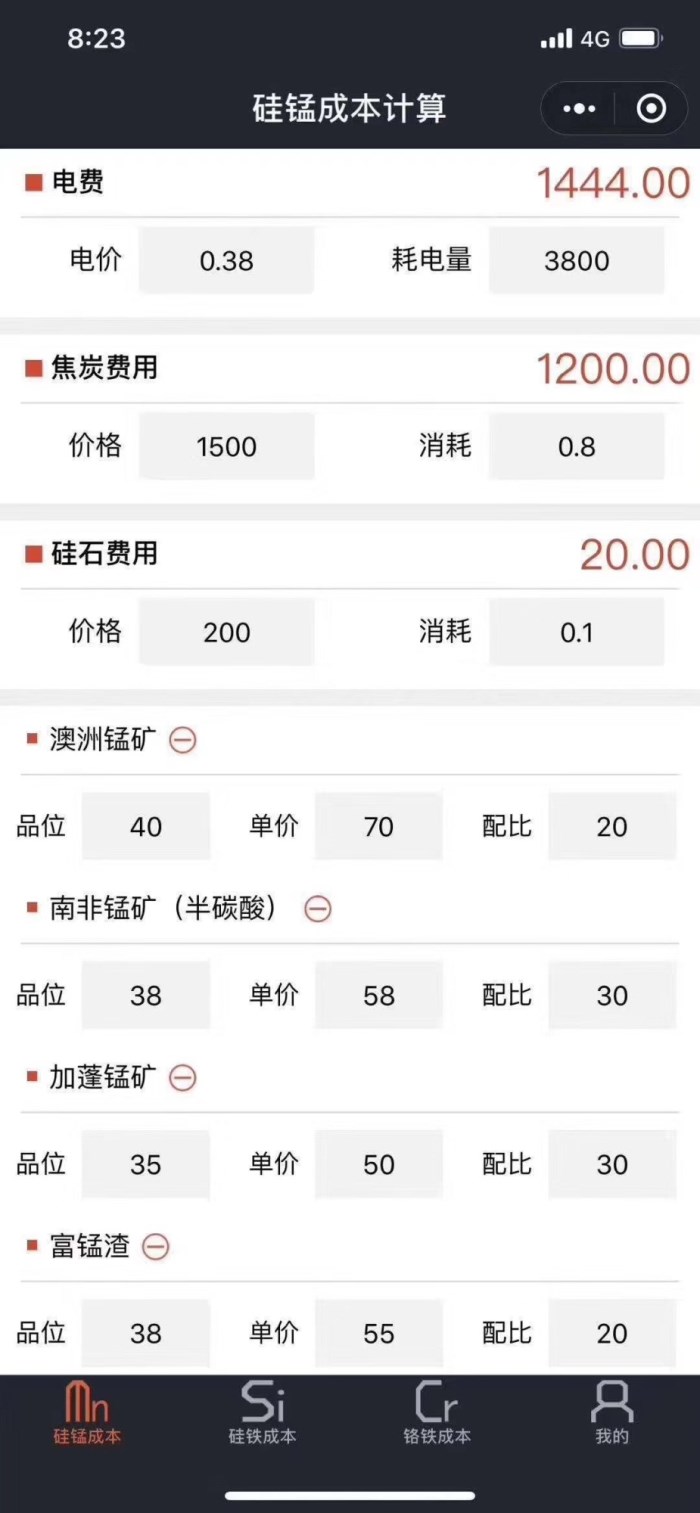Edit the 耗电量 field

click(x=576, y=261)
